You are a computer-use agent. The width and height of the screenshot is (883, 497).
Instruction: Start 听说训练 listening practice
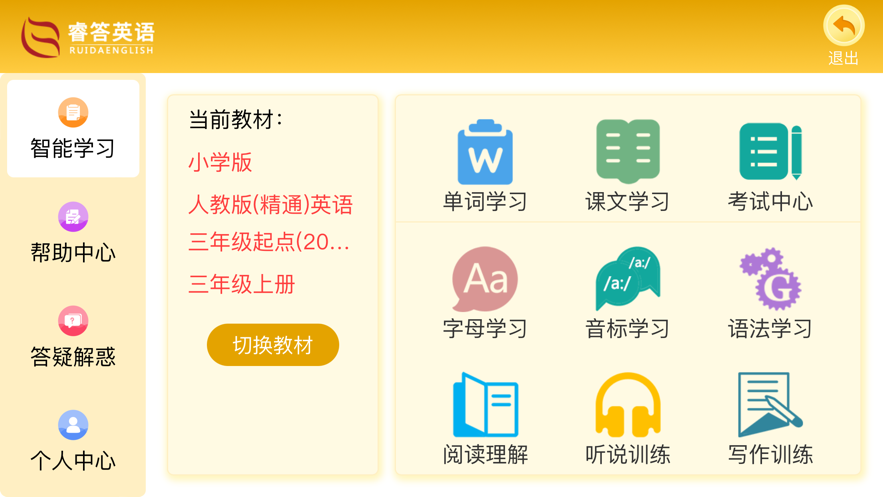click(627, 418)
